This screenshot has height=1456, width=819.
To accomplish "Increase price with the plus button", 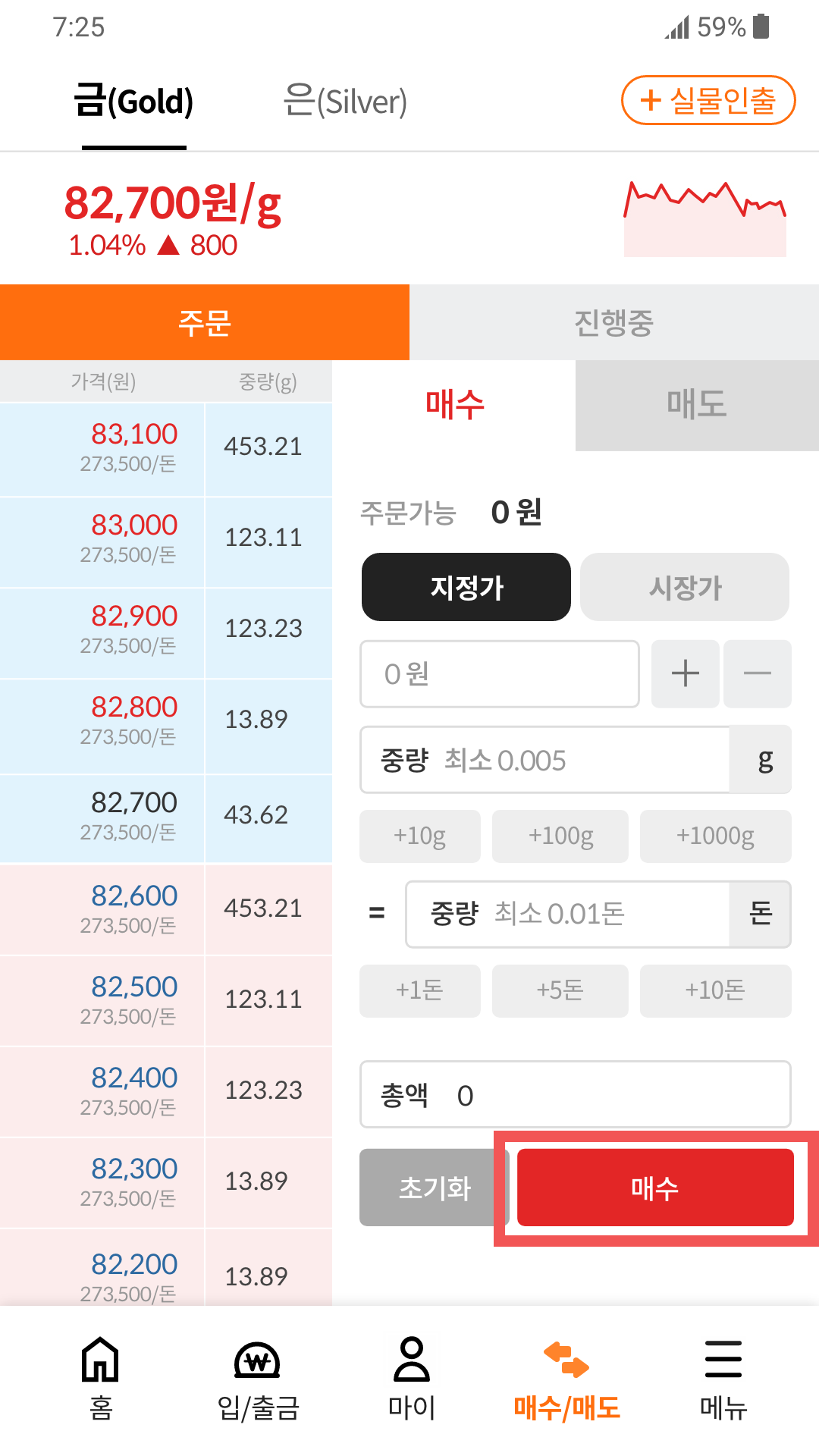I will pyautogui.click(x=686, y=673).
